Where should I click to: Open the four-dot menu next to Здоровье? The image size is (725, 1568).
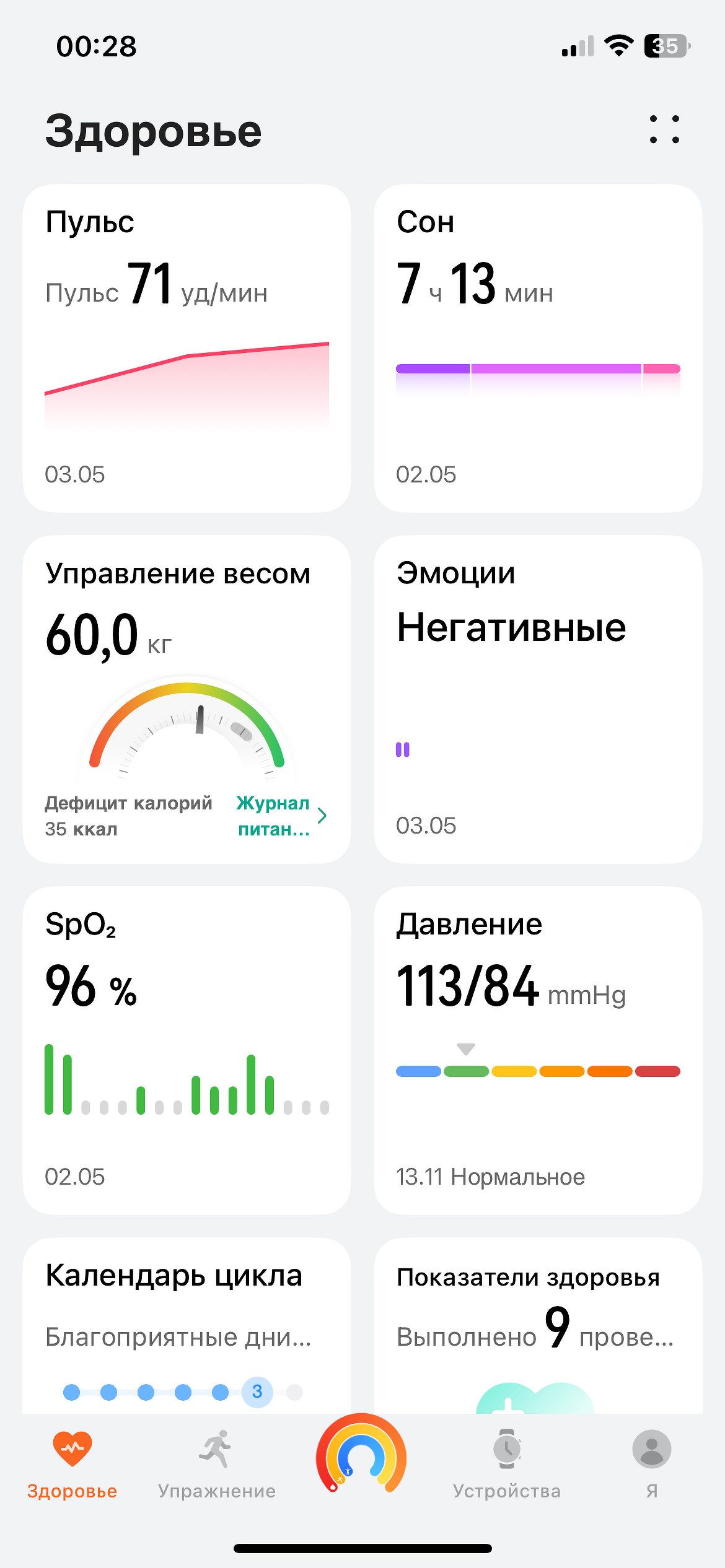point(664,129)
